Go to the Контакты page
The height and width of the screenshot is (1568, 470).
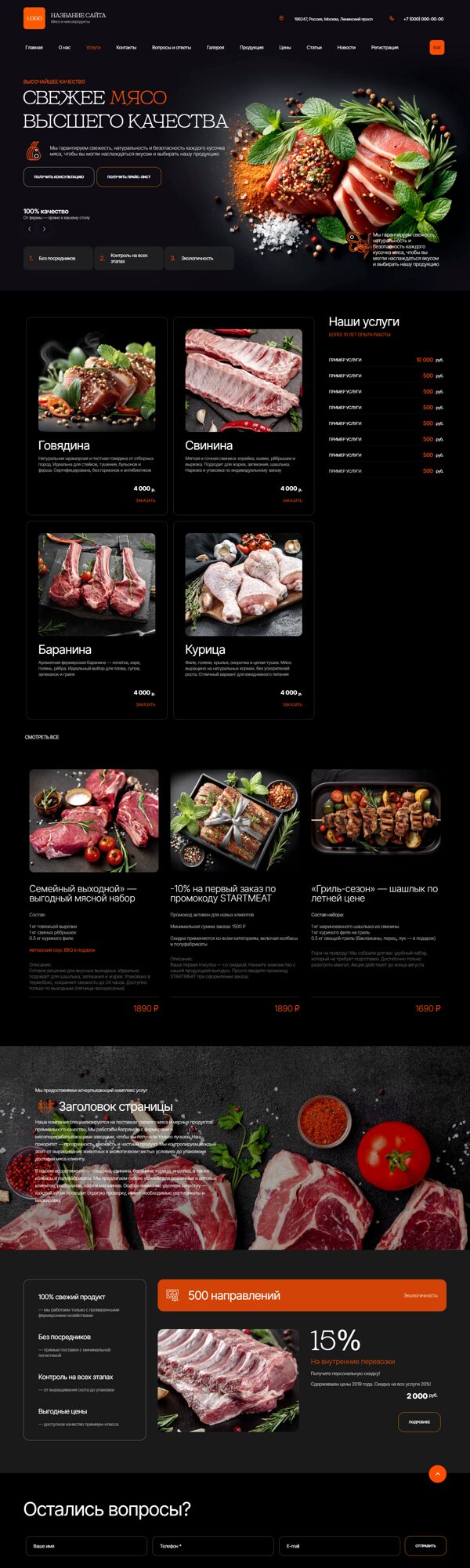(x=126, y=48)
